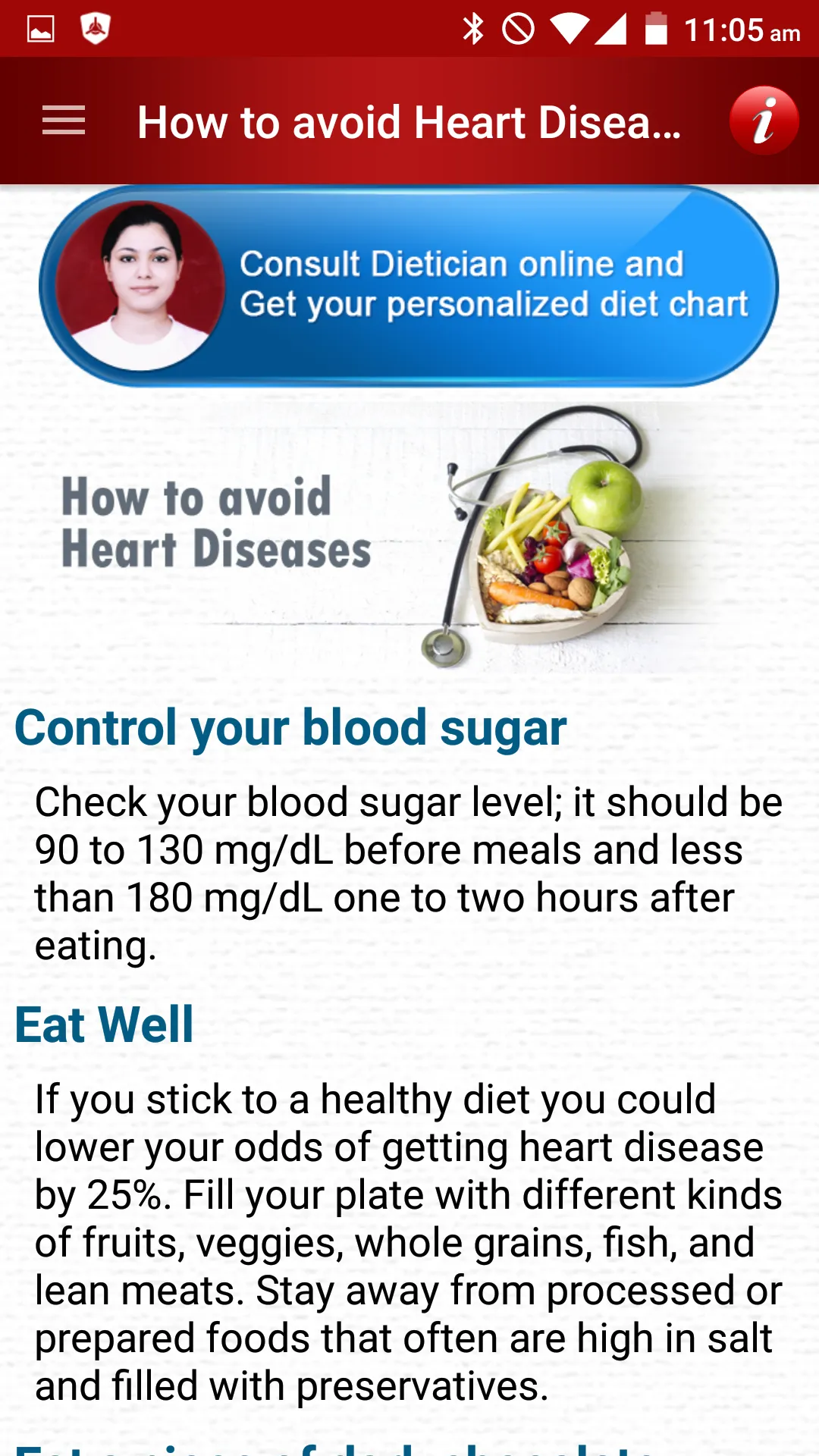Open the hamburger navigation menu
This screenshot has height=1456, width=819.
point(64,121)
